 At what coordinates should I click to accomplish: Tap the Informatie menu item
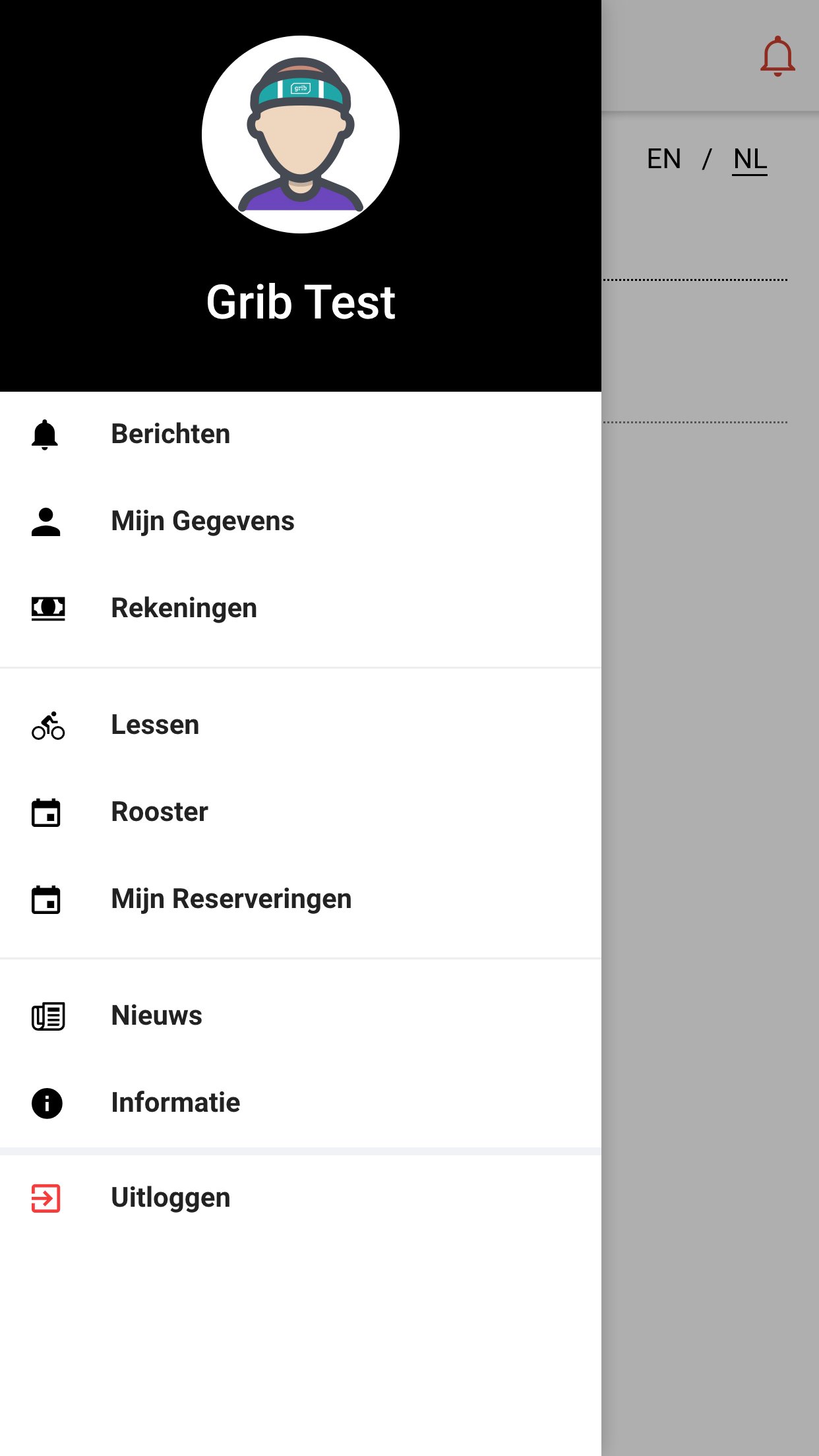click(301, 1103)
